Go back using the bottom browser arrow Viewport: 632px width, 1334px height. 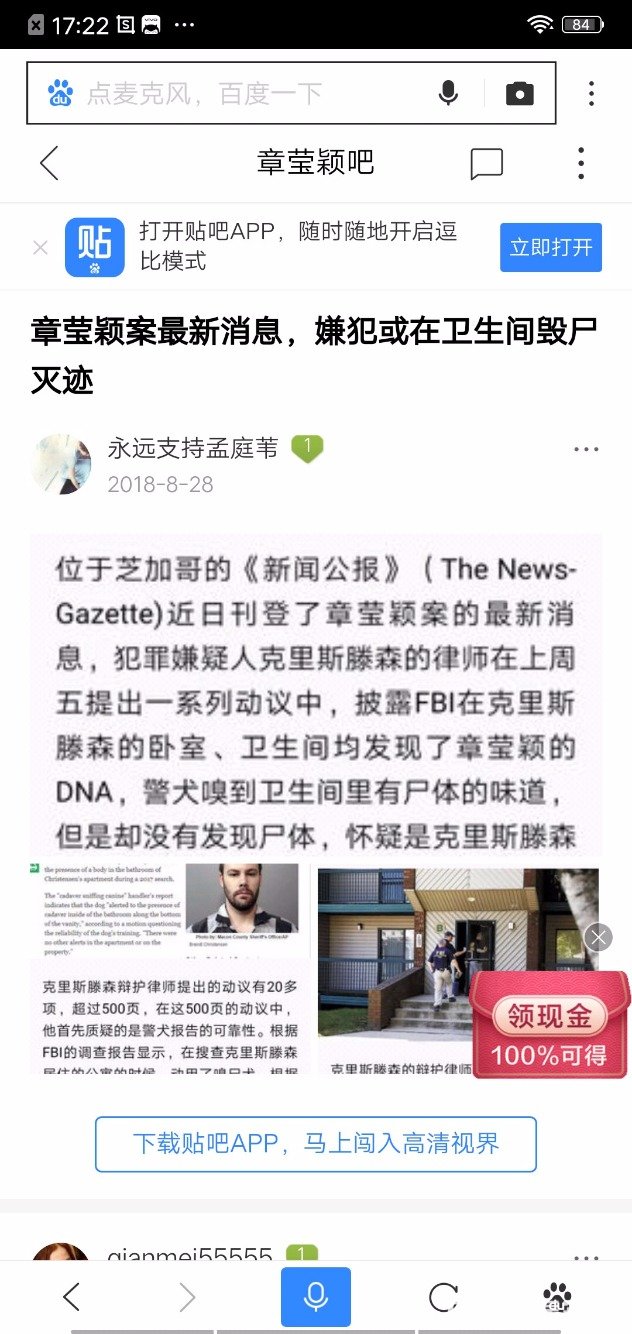71,1297
